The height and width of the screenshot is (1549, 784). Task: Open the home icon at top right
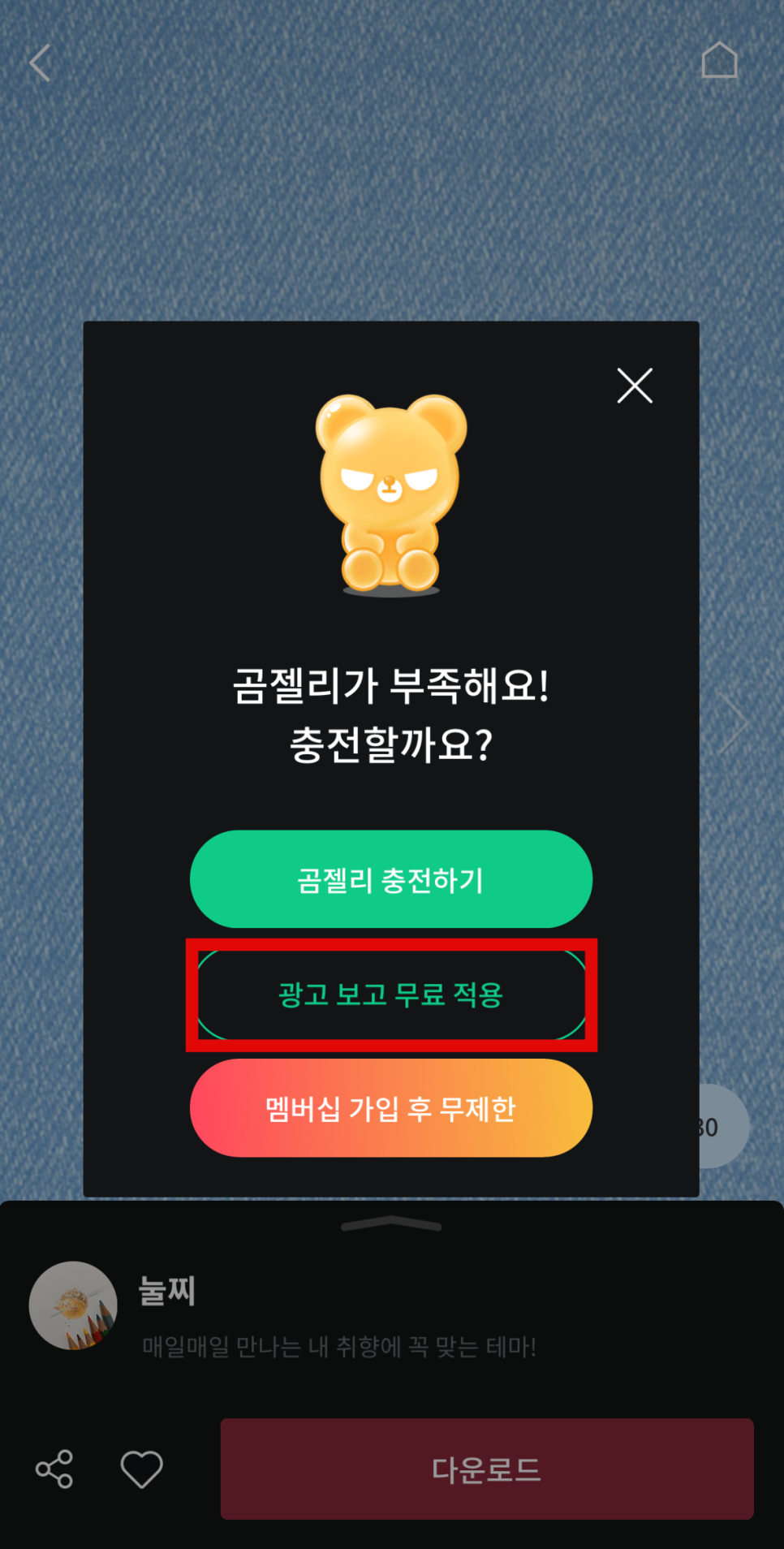pos(719,60)
